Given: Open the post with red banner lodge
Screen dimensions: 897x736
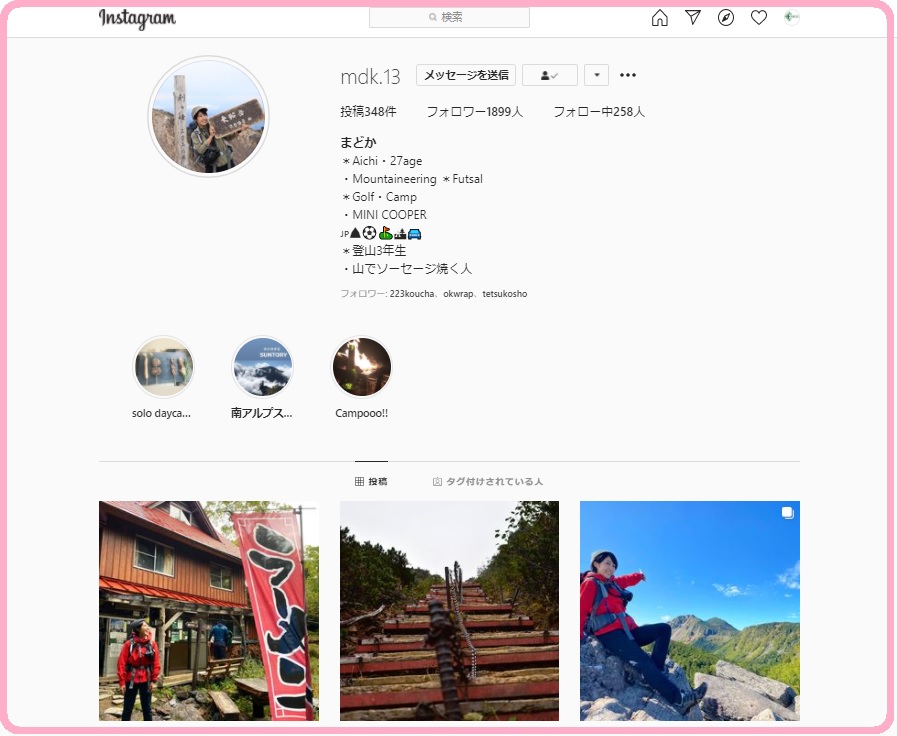Looking at the screenshot, I should (208, 610).
